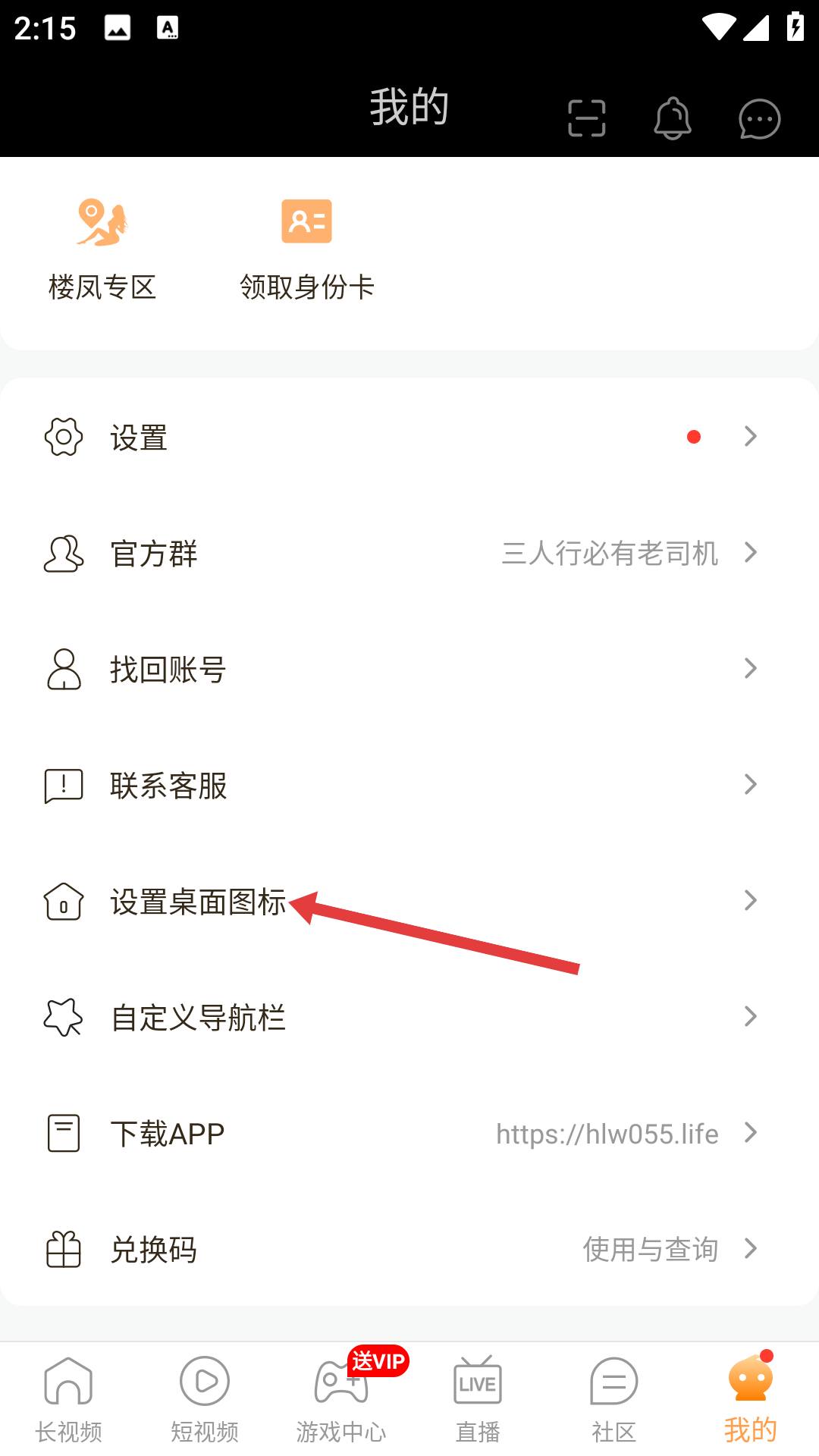The image size is (819, 1456).
Task: Open the 长视频 home section
Action: coord(68,1395)
